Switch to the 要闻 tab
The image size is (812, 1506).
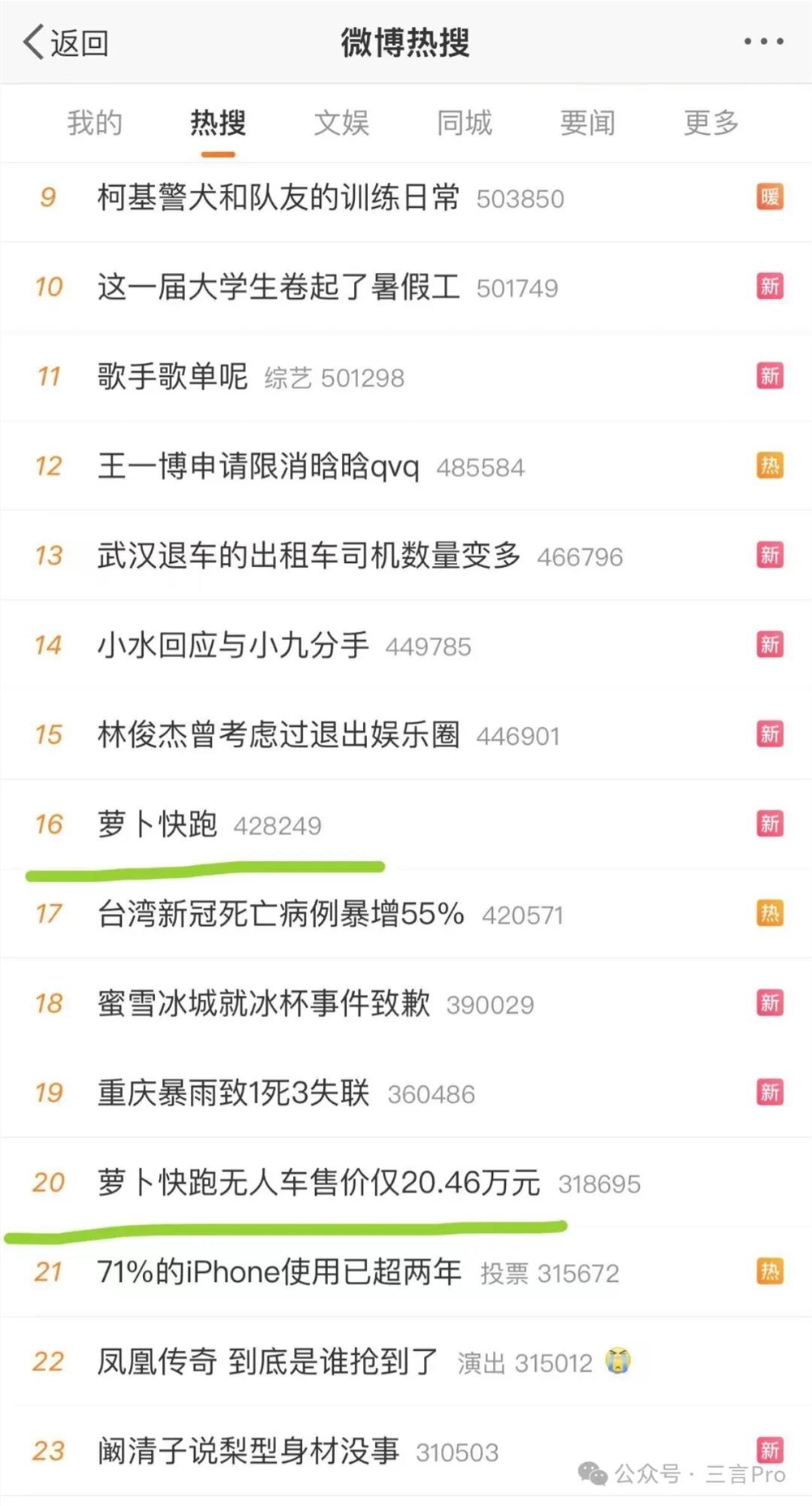587,123
